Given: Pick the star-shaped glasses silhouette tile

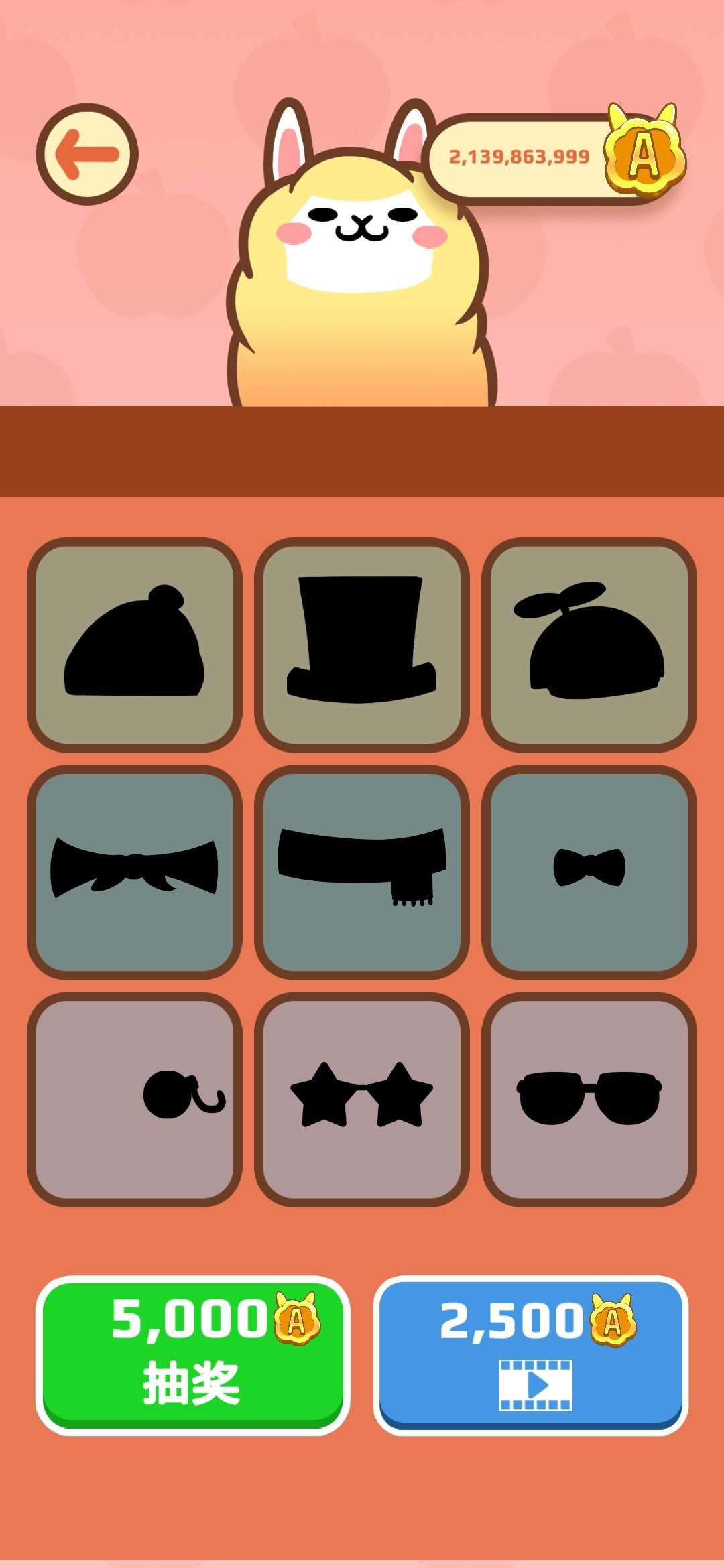Looking at the screenshot, I should (x=362, y=1100).
